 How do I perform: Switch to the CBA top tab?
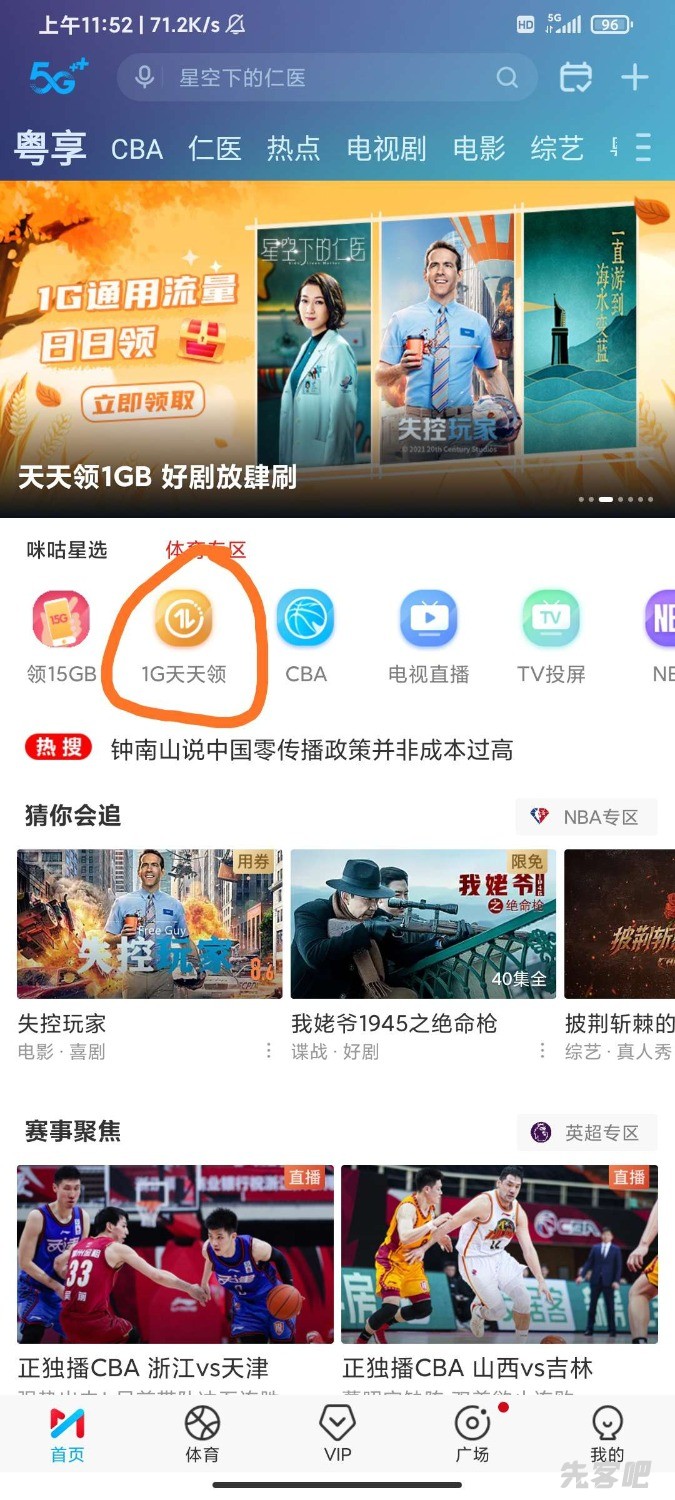click(x=137, y=150)
